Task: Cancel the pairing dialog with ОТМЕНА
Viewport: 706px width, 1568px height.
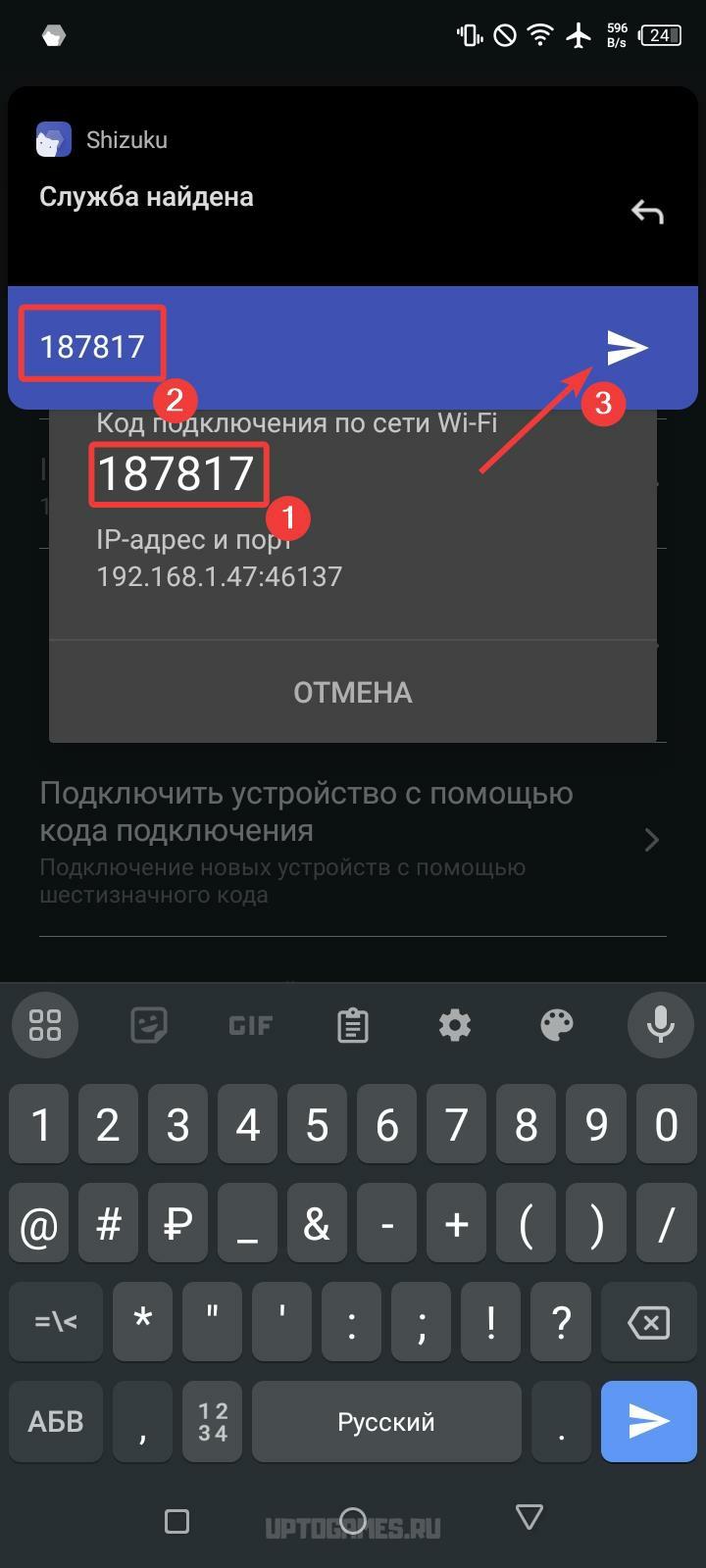Action: [353, 692]
